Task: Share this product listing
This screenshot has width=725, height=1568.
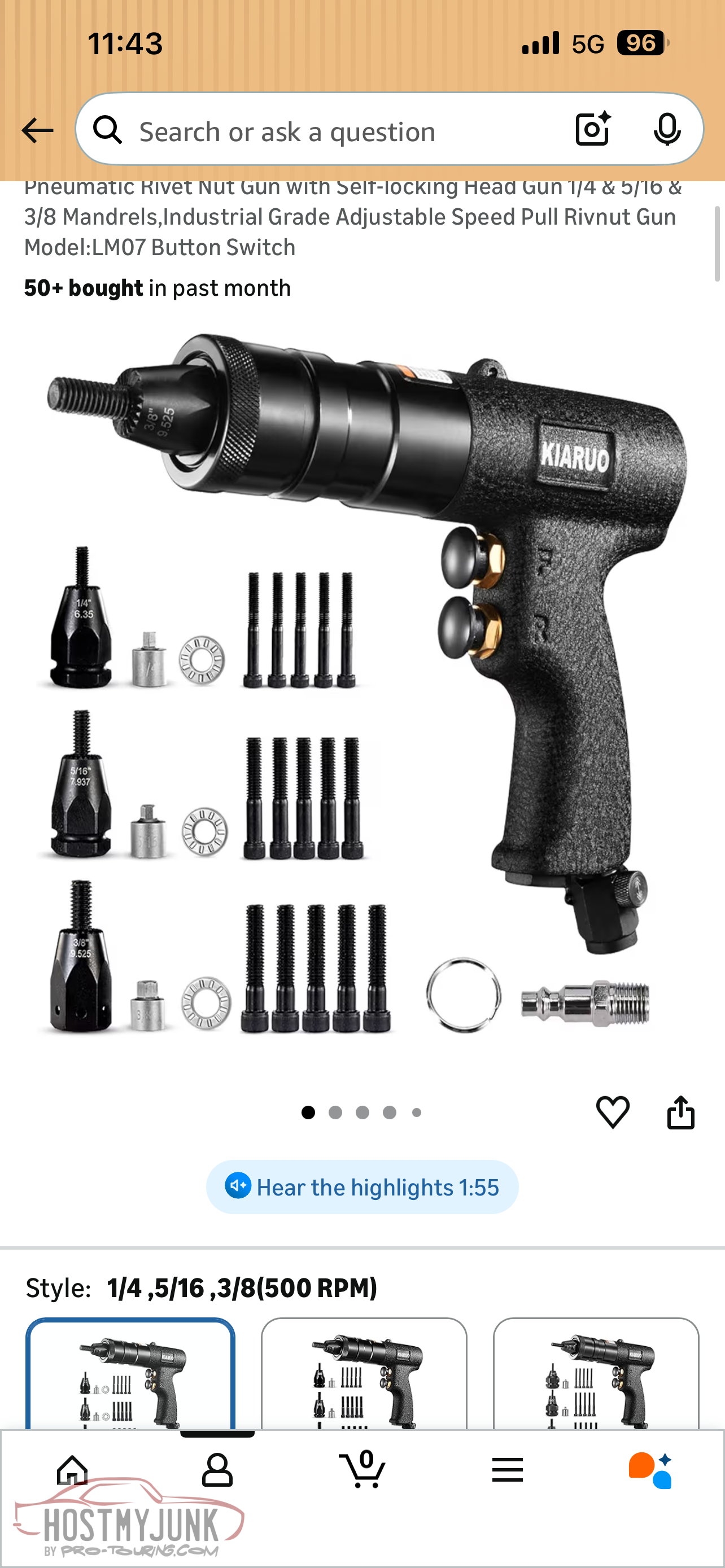Action: point(680,1111)
